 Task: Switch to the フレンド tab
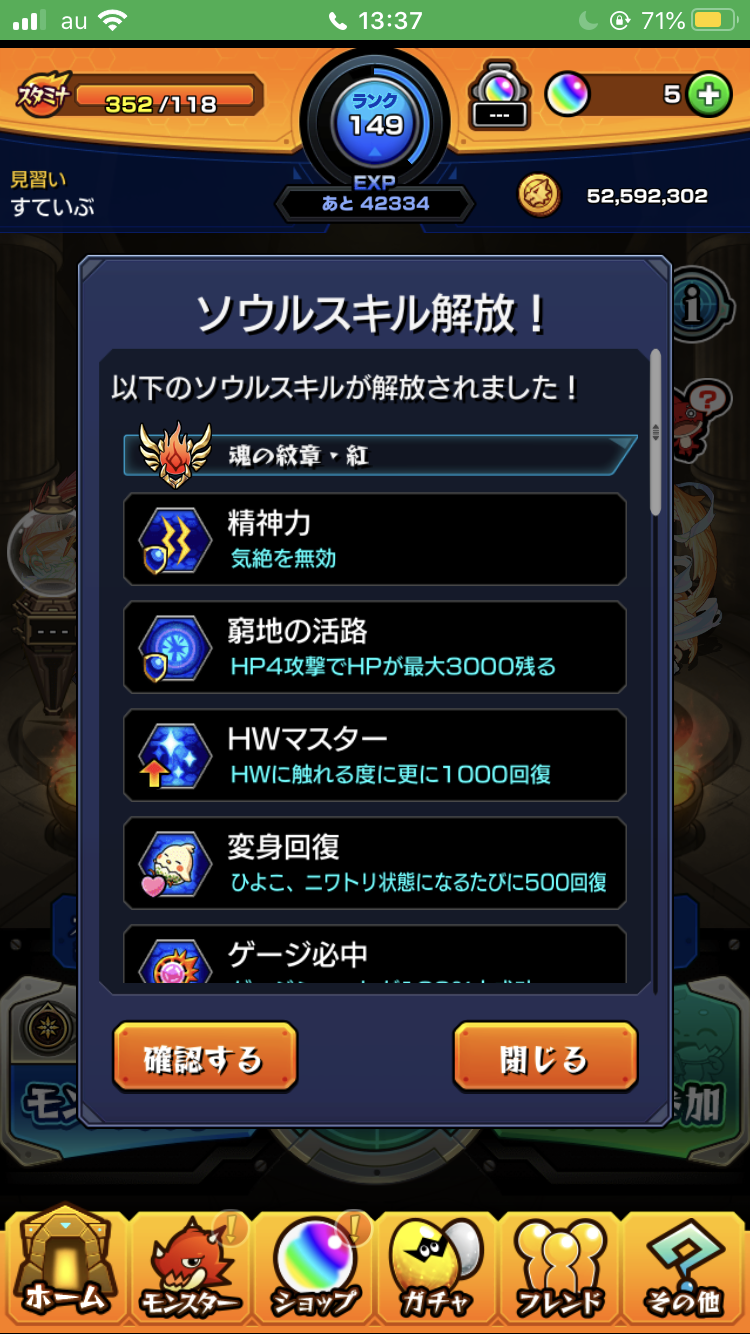(x=560, y=1268)
